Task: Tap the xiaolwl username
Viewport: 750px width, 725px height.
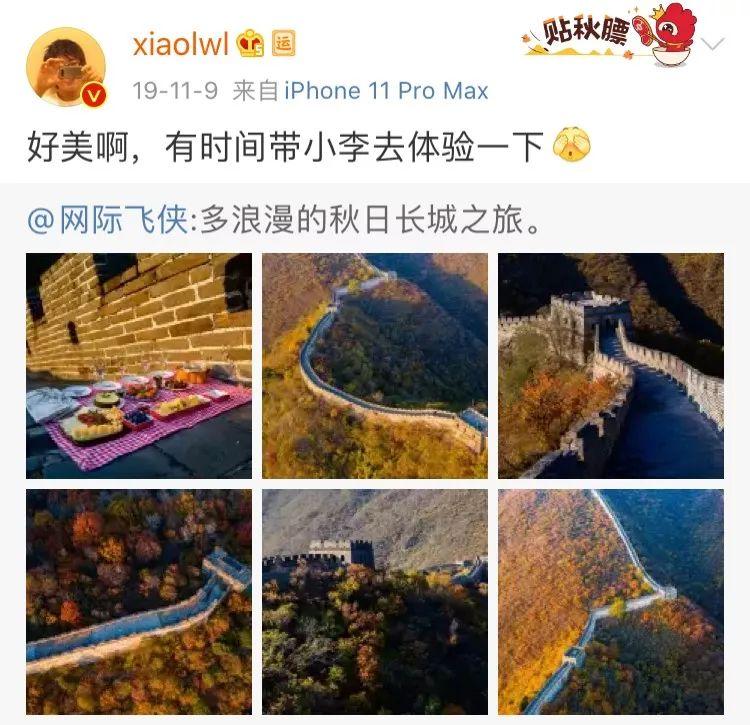Action: (x=181, y=43)
